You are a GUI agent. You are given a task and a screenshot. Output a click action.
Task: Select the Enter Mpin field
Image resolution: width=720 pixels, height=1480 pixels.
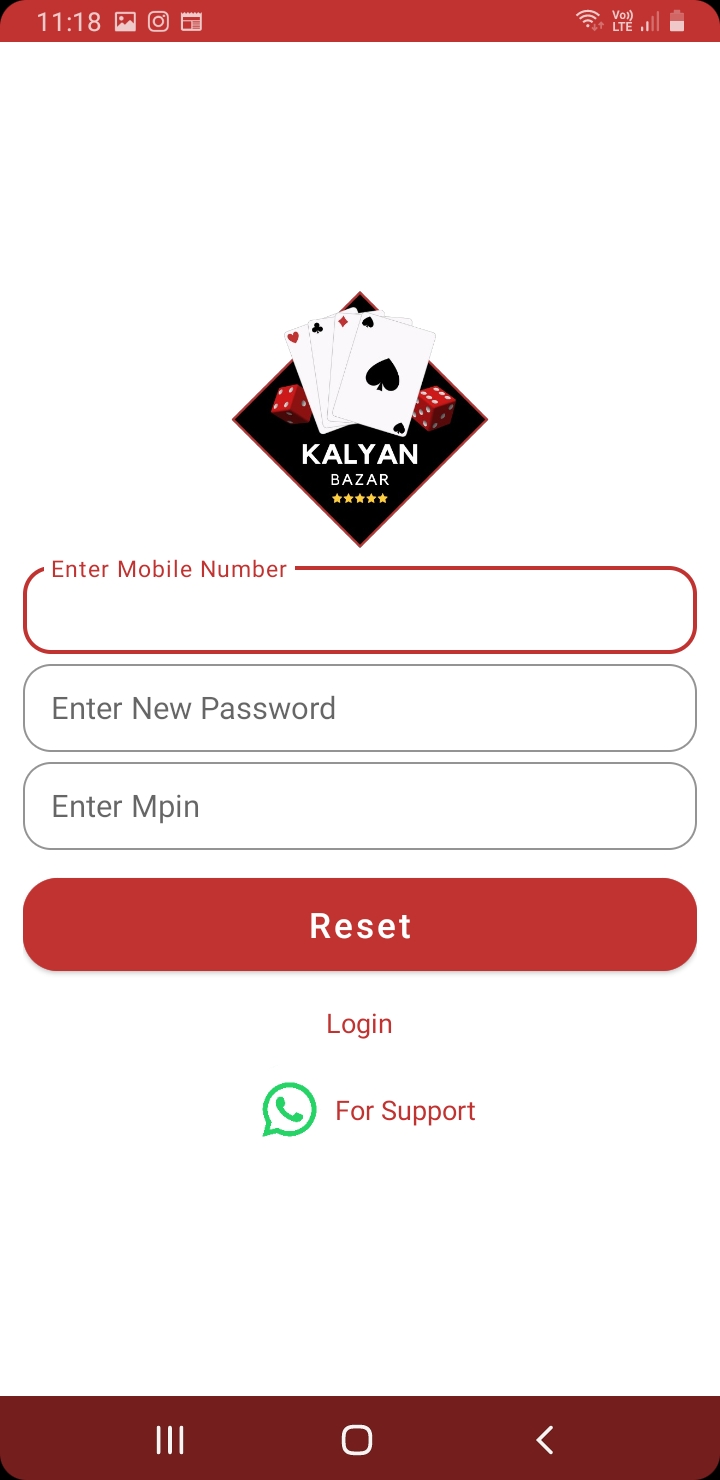(360, 806)
